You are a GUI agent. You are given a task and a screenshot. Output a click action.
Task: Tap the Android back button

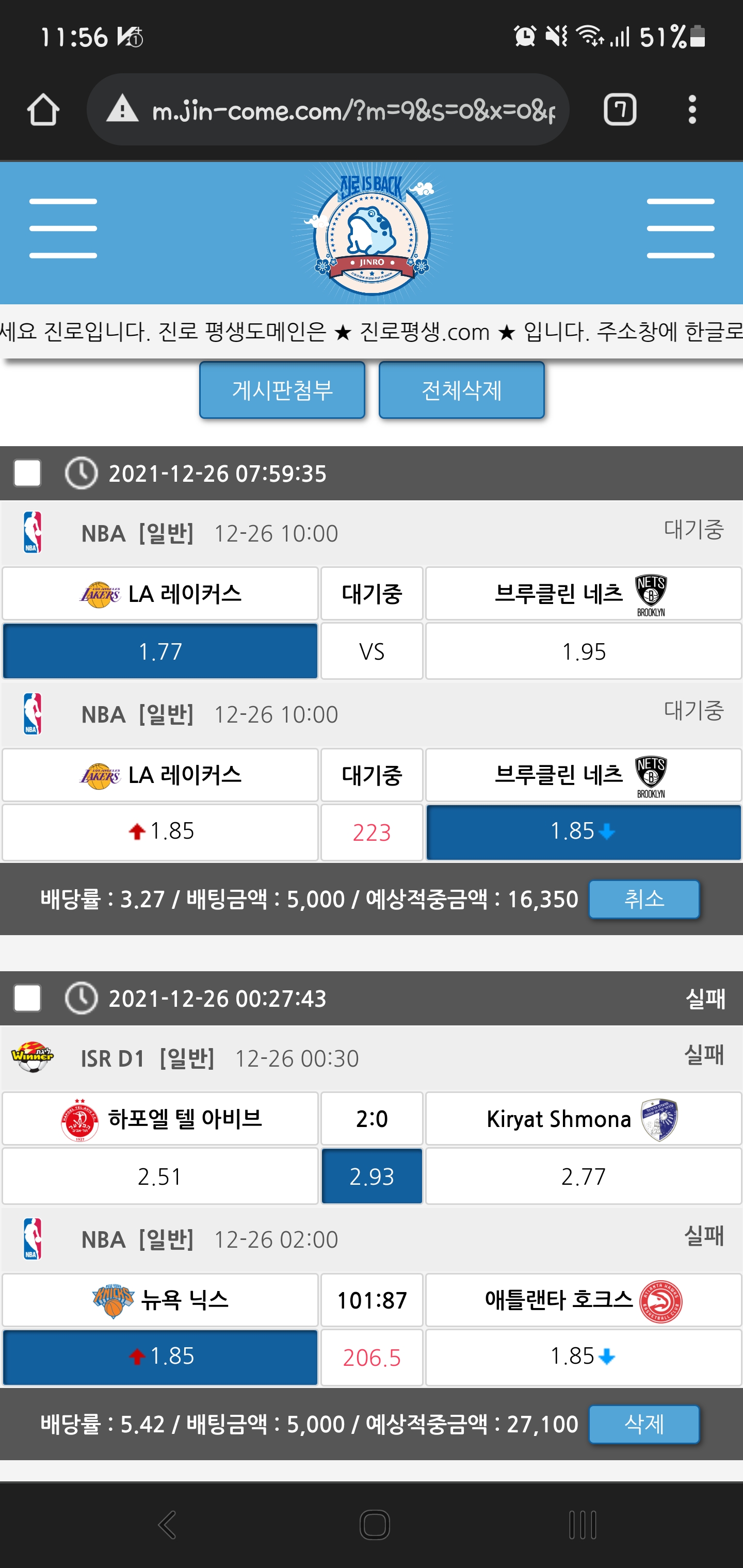pyautogui.click(x=167, y=1525)
